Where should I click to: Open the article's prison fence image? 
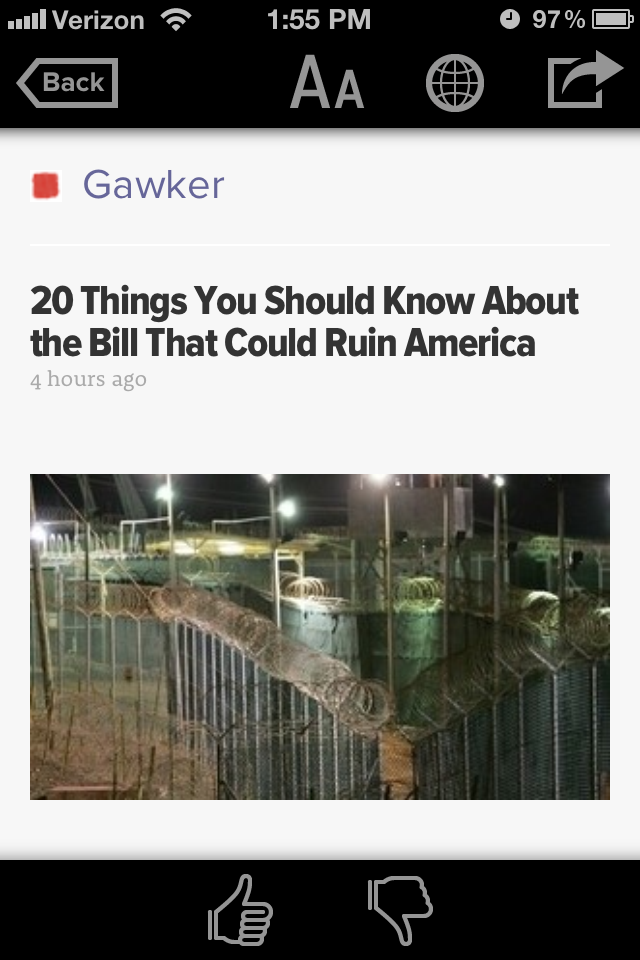(320, 637)
